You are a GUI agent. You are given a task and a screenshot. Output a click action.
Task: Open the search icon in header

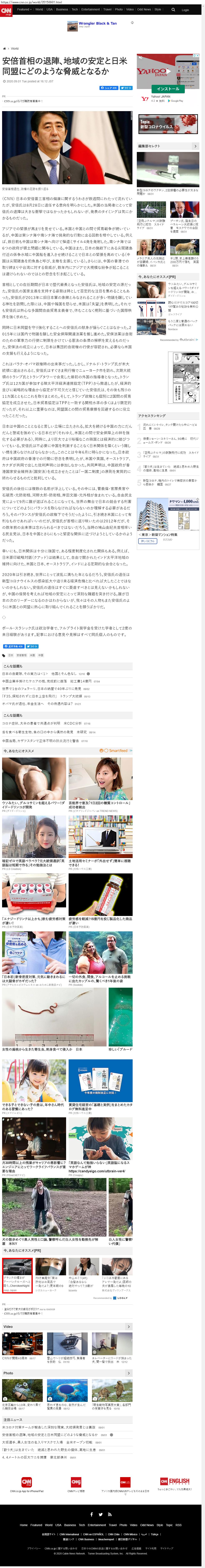pyautogui.click(x=173, y=10)
